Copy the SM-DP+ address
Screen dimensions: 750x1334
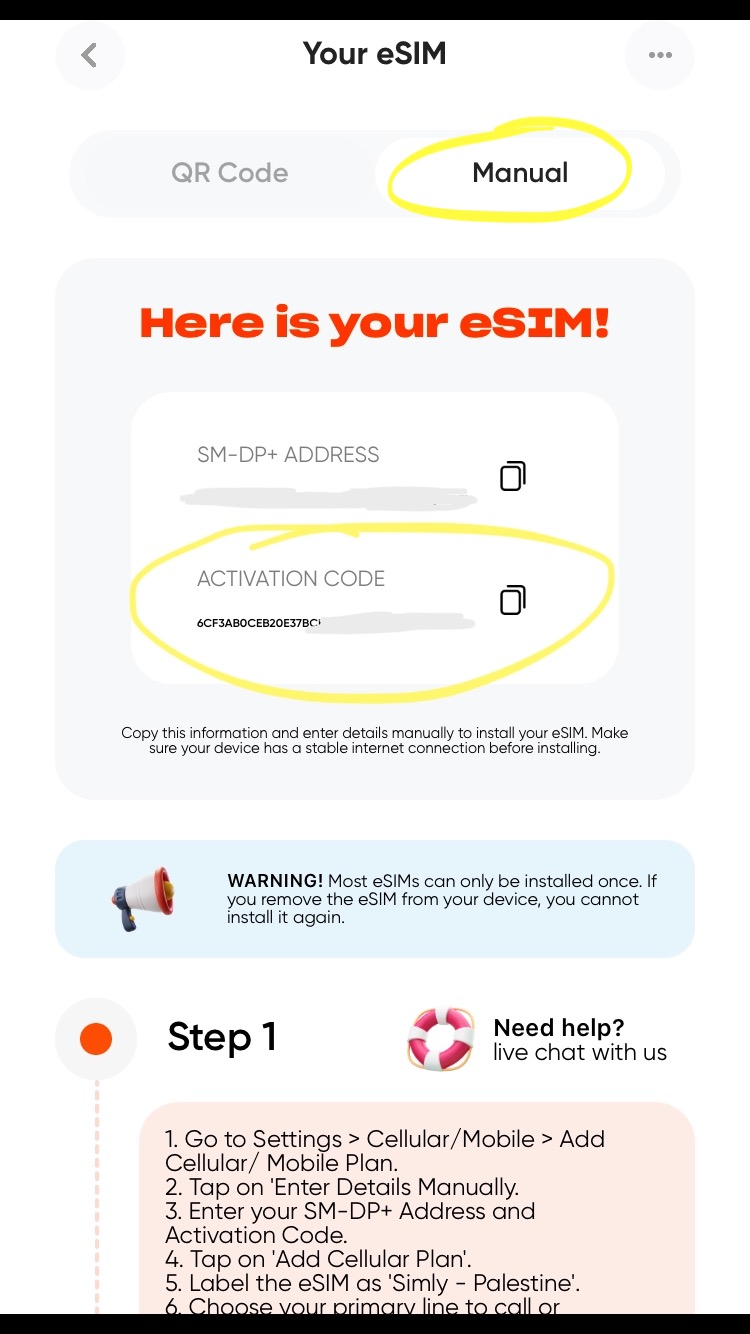(512, 476)
